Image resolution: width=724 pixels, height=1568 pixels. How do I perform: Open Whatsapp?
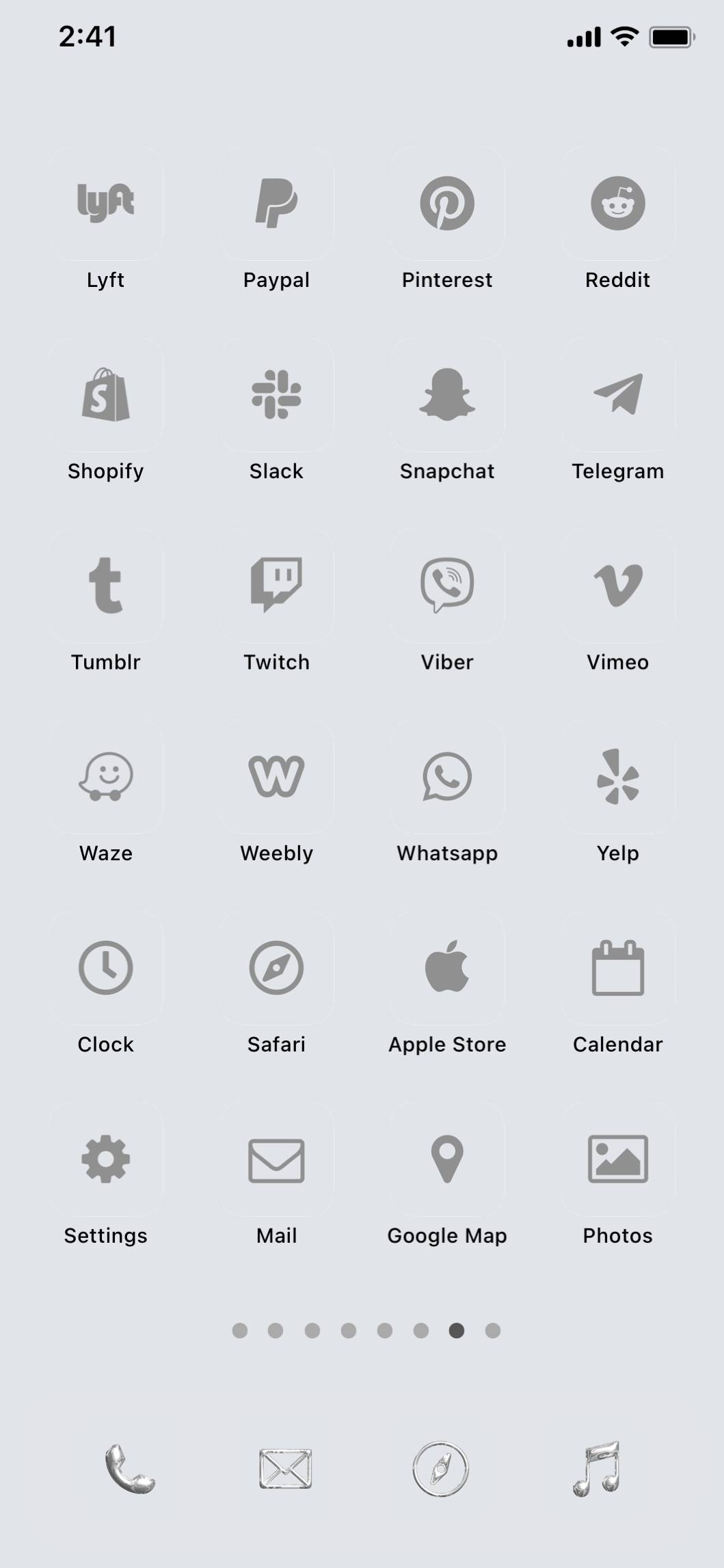point(447,776)
